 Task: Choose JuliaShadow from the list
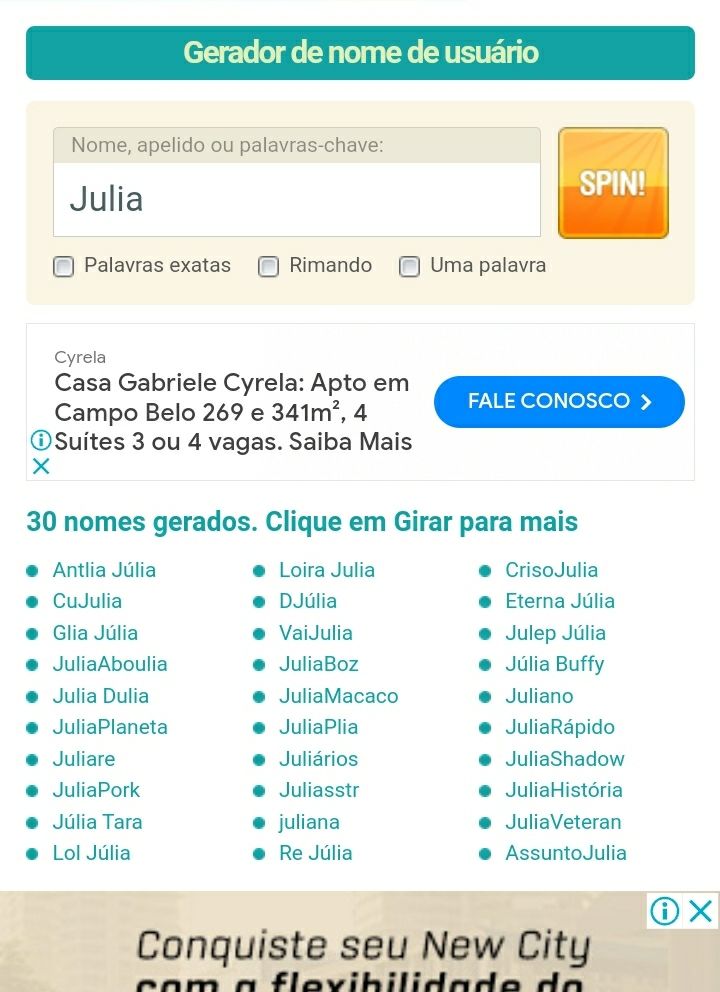[564, 759]
